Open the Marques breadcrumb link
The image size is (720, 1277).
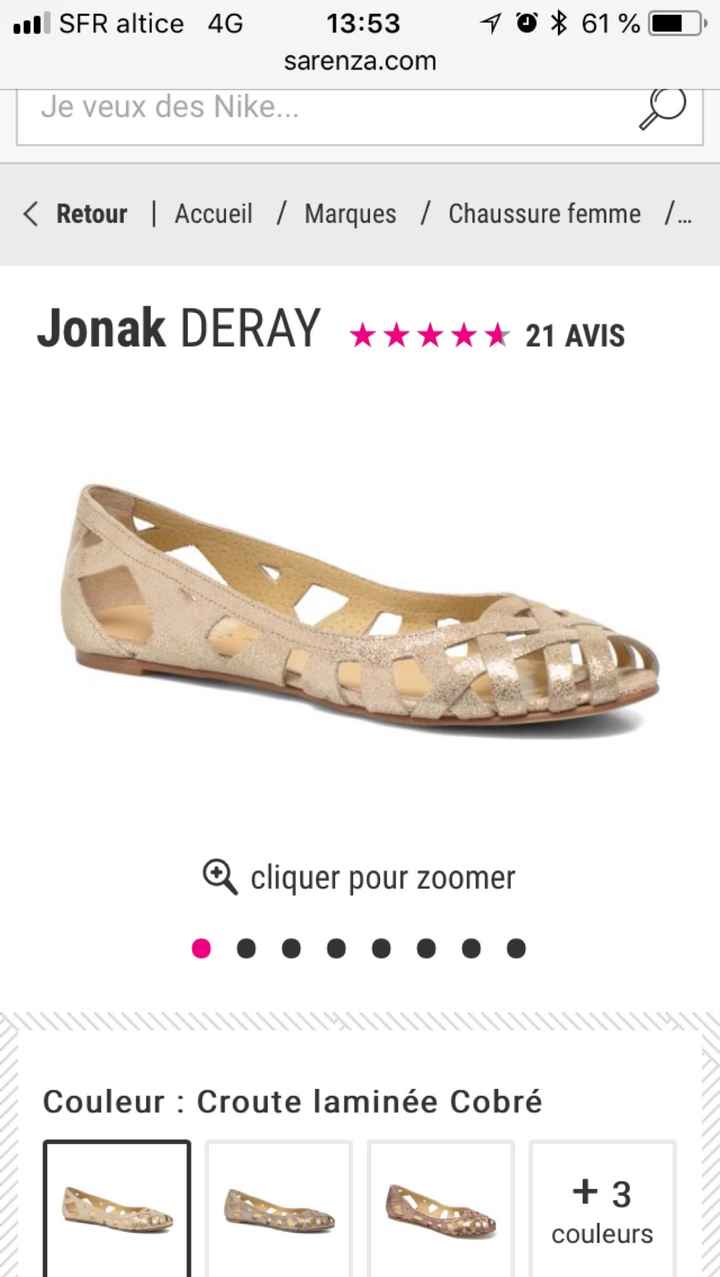click(350, 214)
